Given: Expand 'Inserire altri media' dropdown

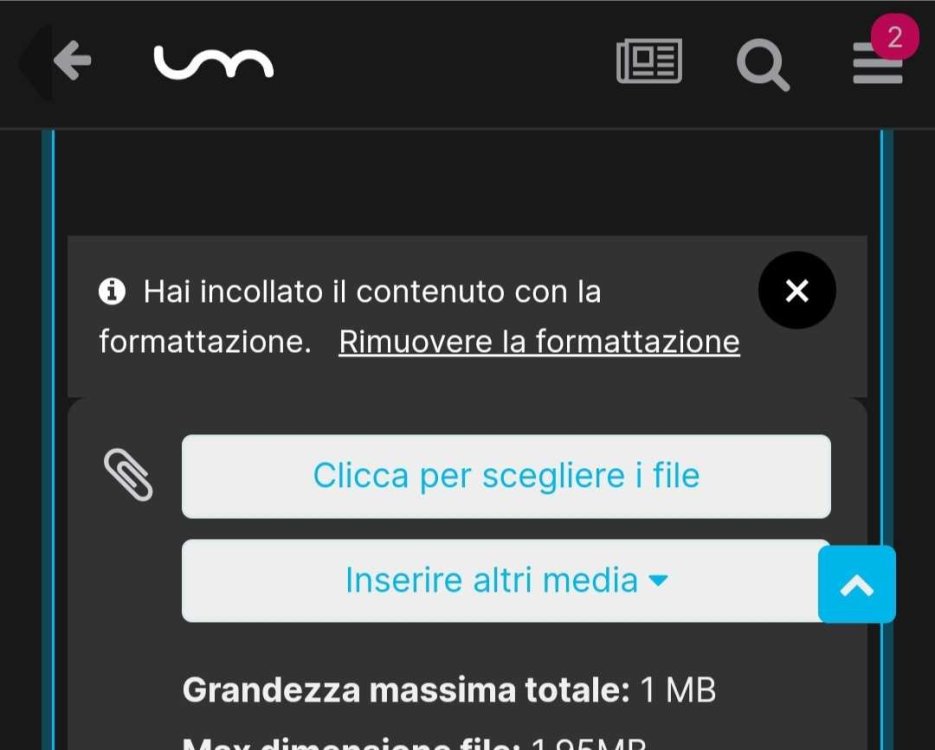Looking at the screenshot, I should (506, 580).
